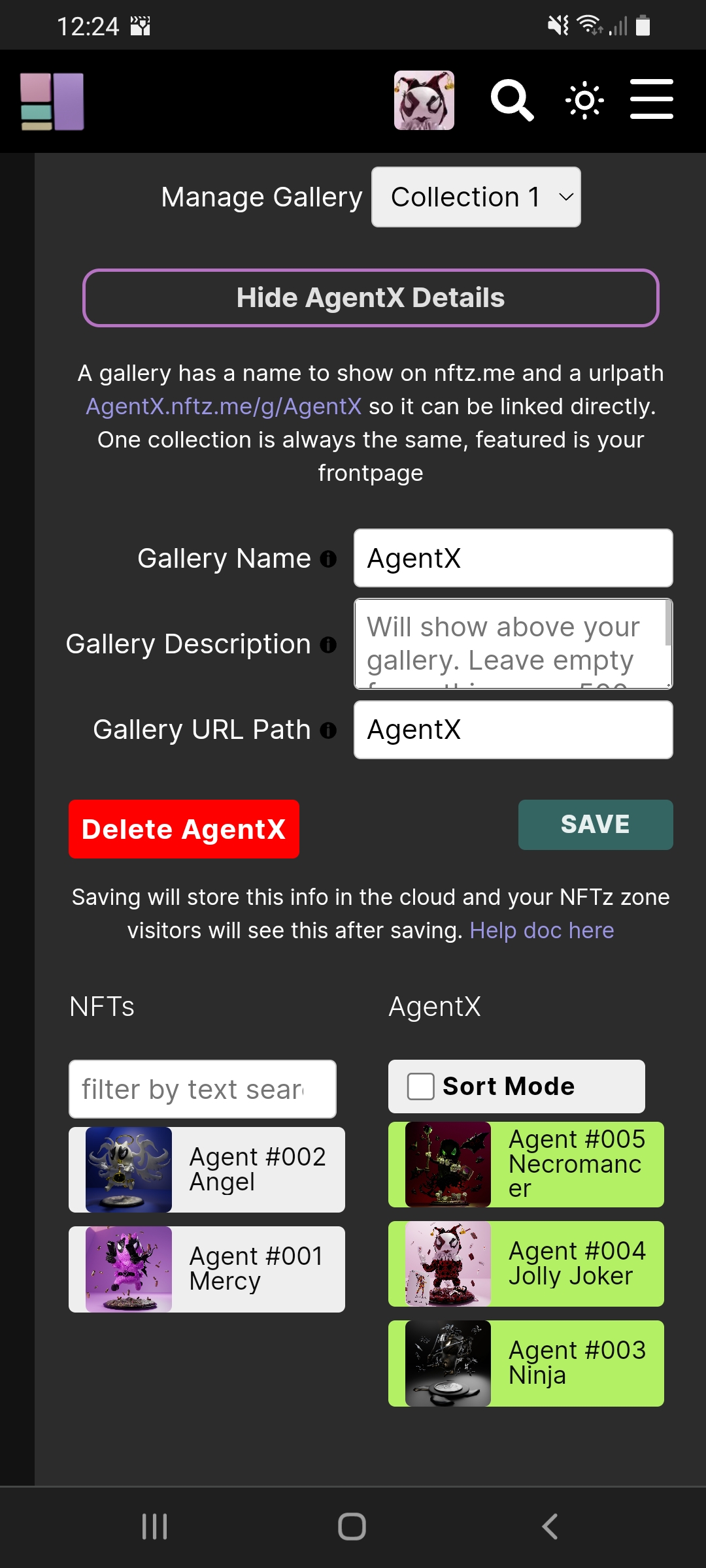The image size is (706, 1568).
Task: Edit the Gallery URL Path field
Action: pyautogui.click(x=513, y=730)
